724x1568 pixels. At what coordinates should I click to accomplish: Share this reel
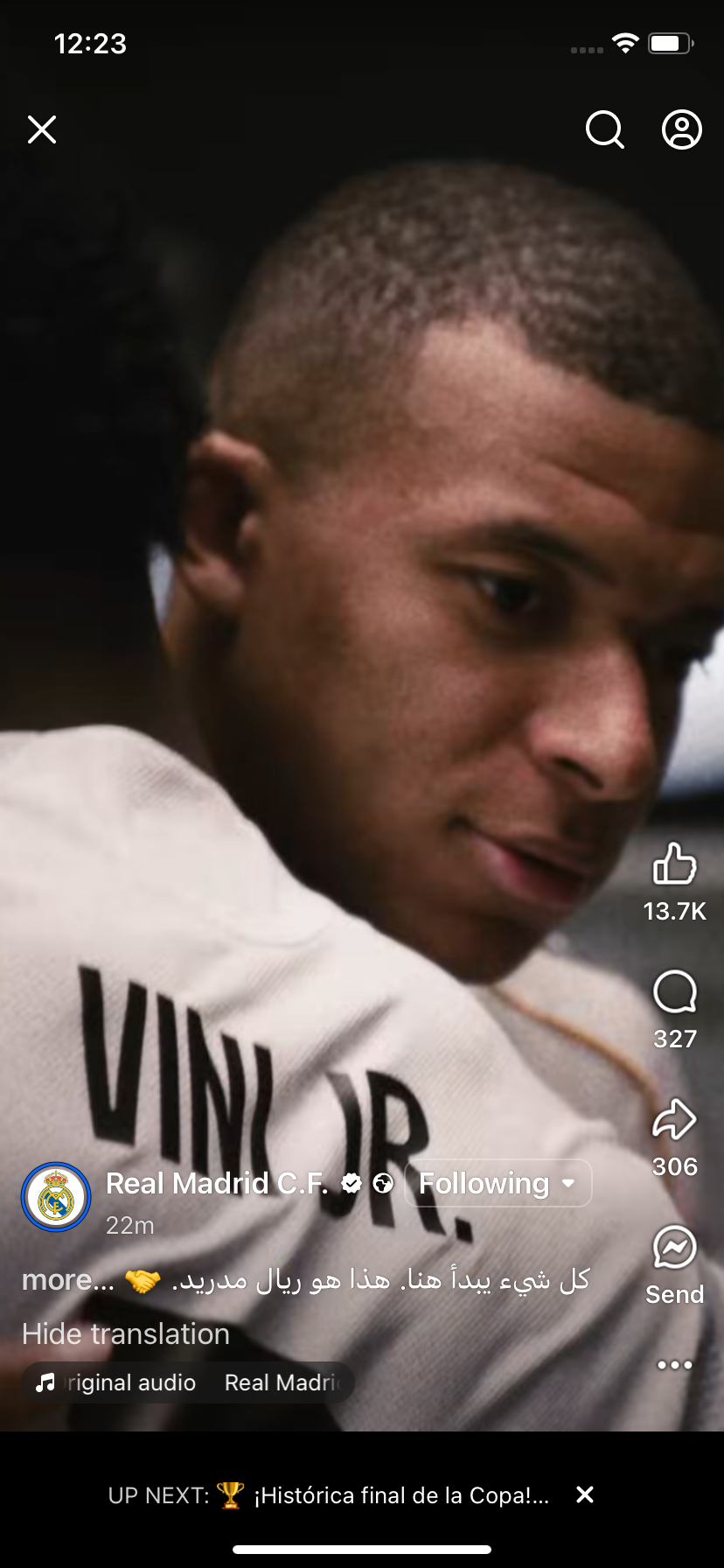[x=674, y=1120]
